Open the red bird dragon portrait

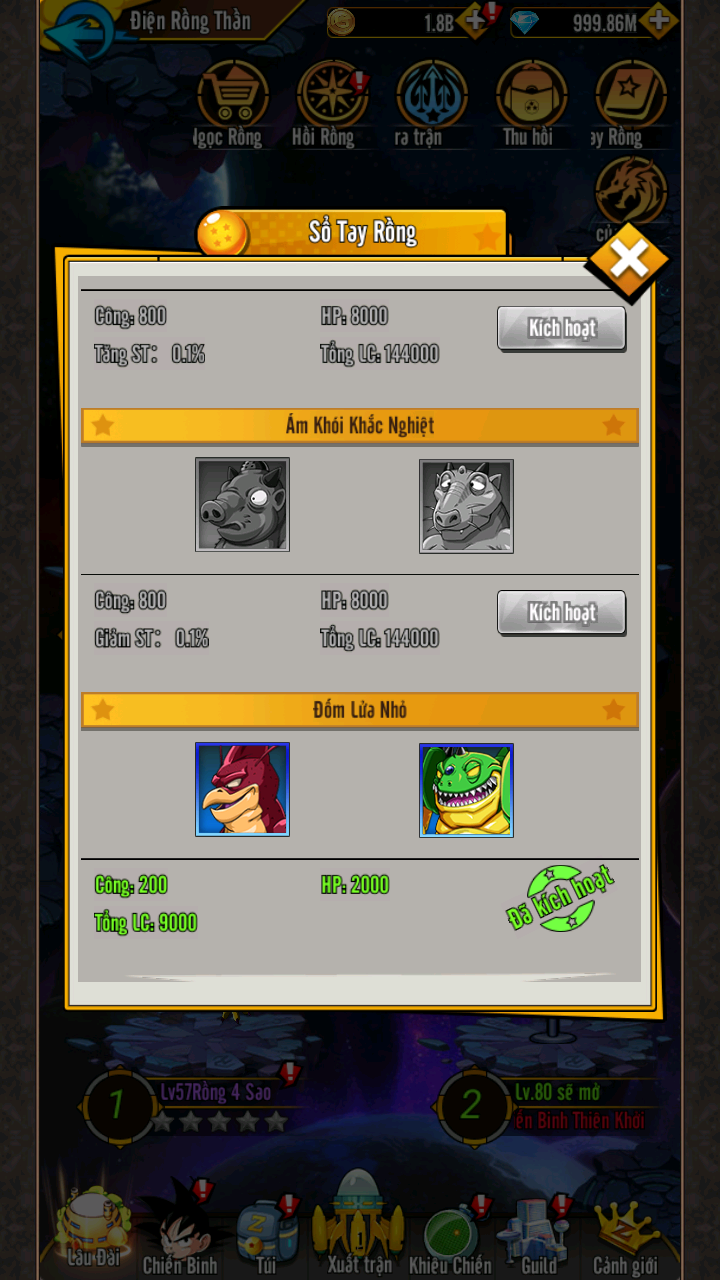[x=242, y=789]
